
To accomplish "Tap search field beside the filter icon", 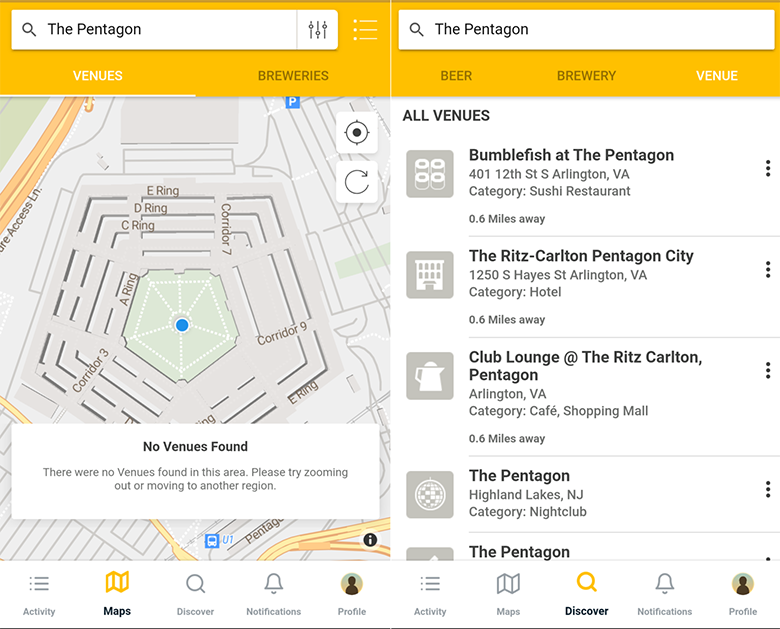I will (x=160, y=30).
